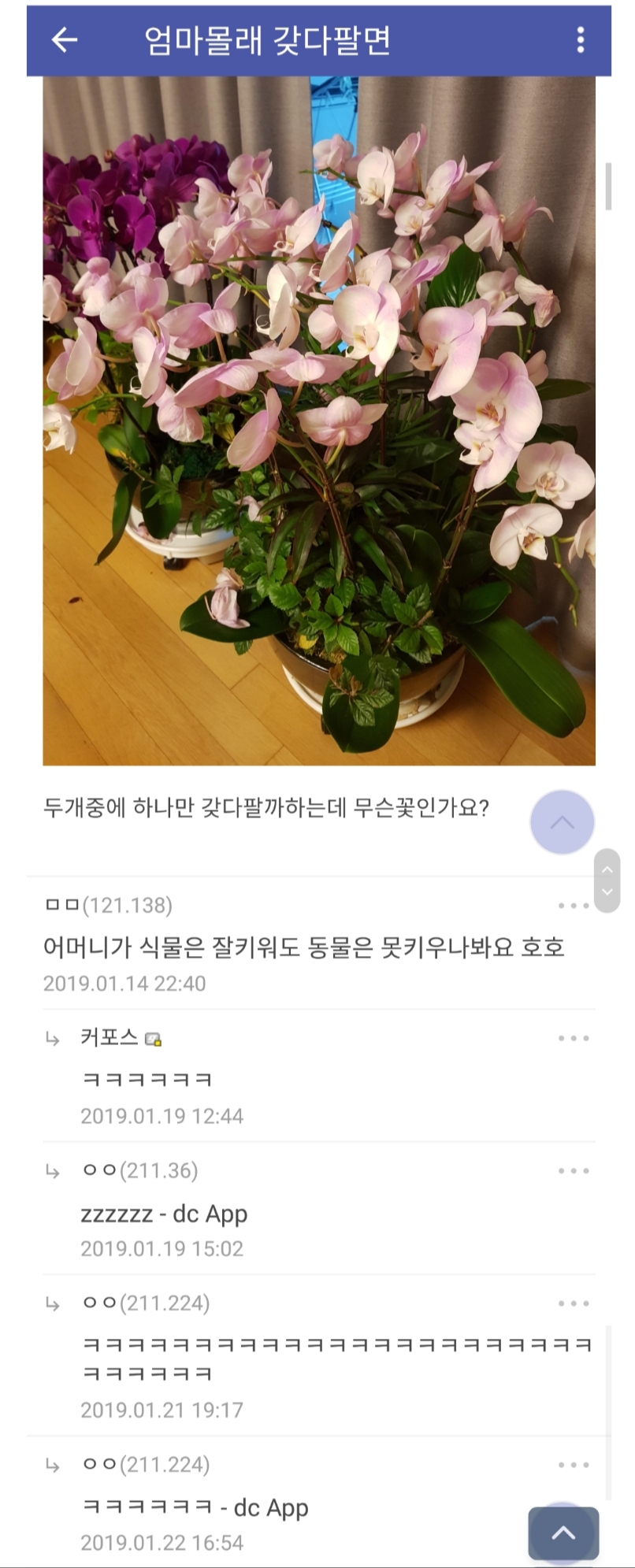The image size is (635, 1568).
Task: Tap the reply arrow beside 커포스
Action: [x=53, y=1038]
